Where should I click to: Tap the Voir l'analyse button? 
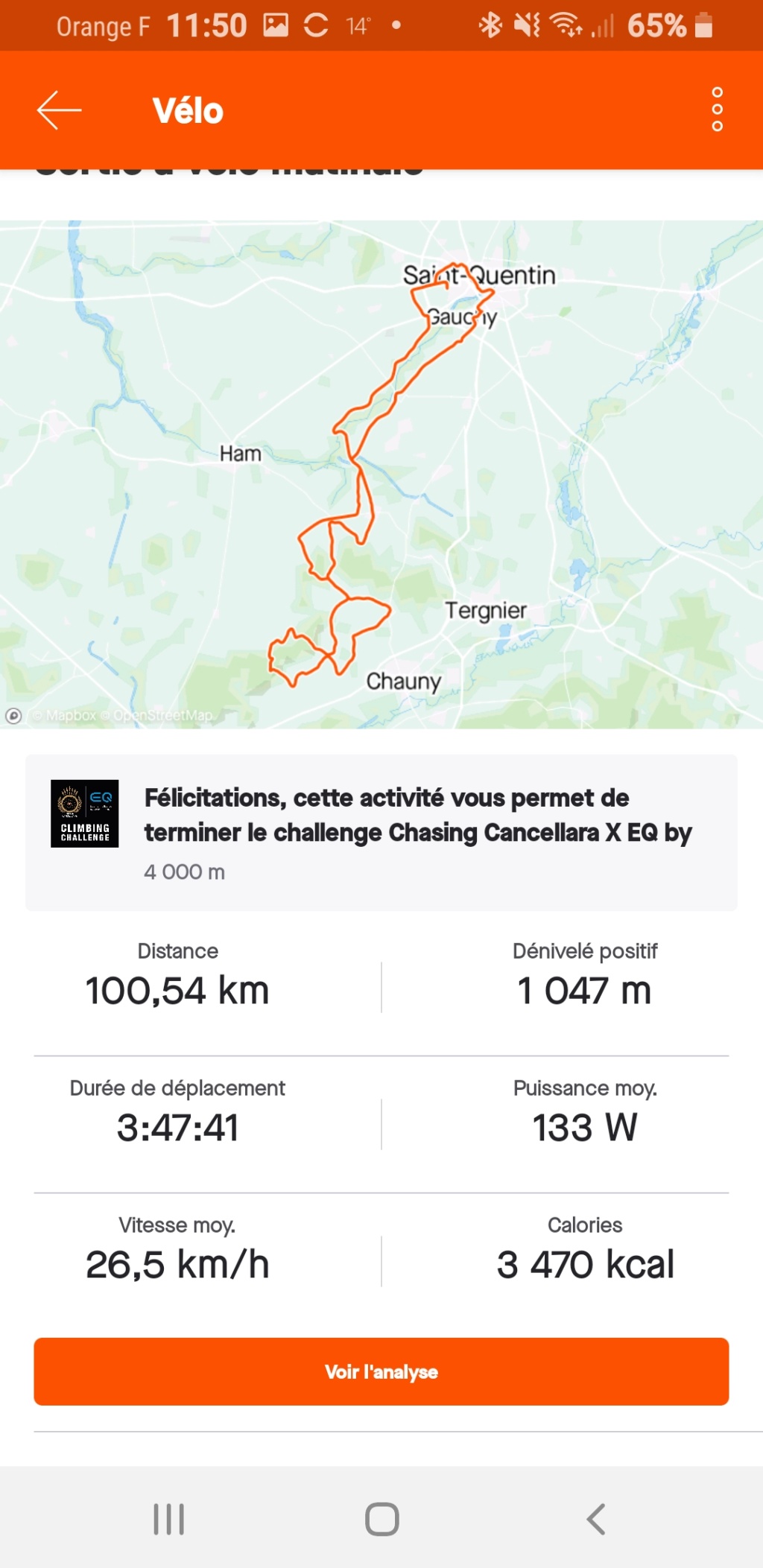point(381,1371)
